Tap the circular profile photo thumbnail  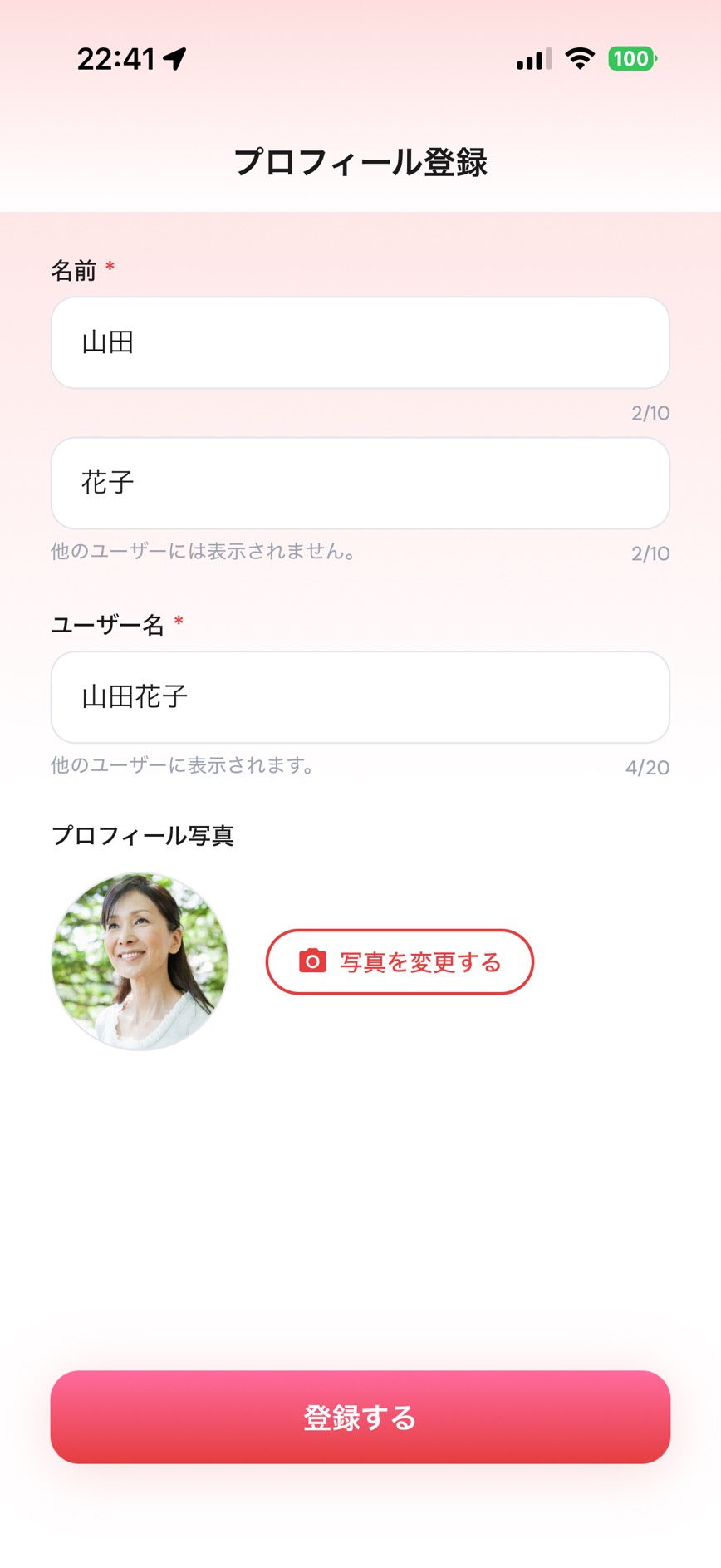(x=140, y=962)
